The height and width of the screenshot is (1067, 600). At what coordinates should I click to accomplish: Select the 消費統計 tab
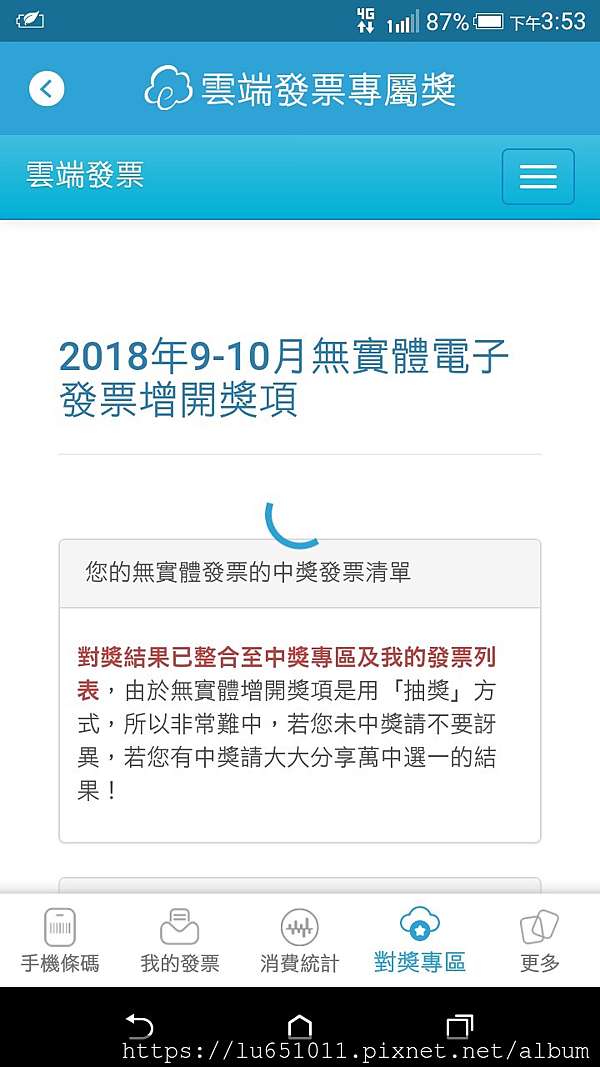(299, 940)
